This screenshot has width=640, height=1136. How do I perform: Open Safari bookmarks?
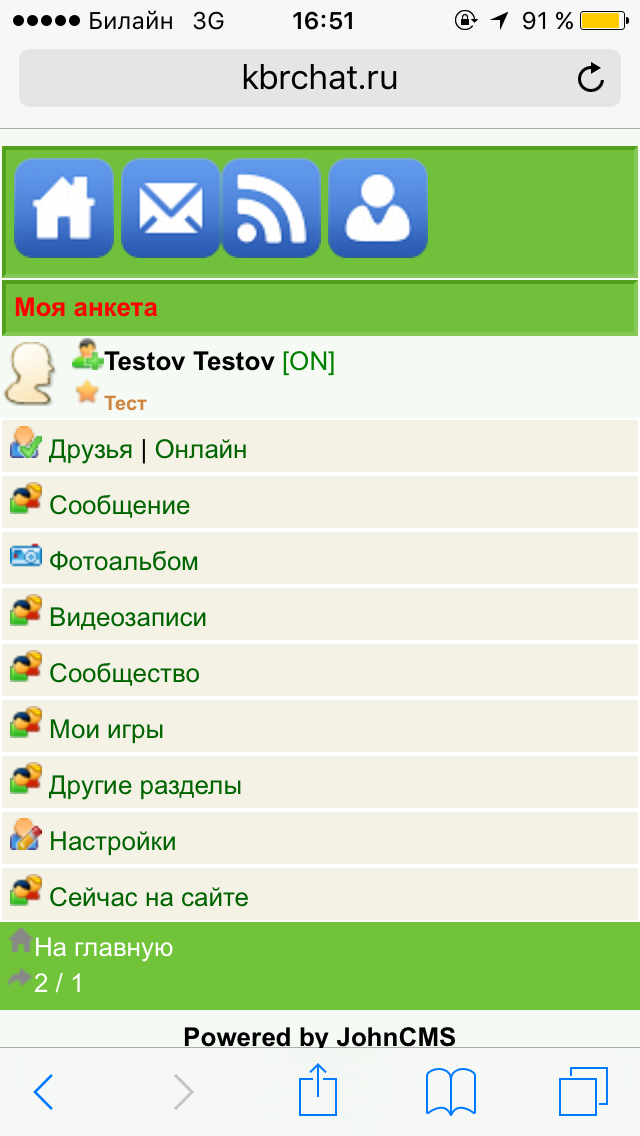coord(451,1091)
